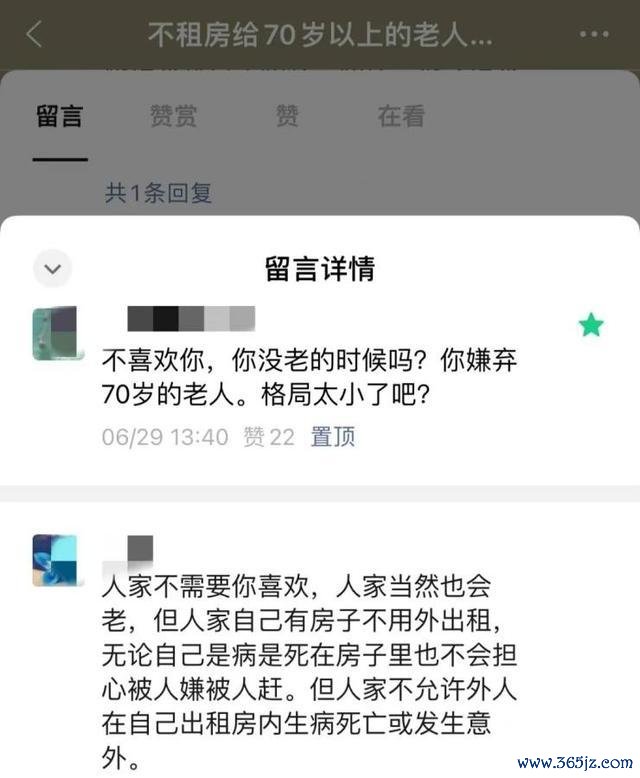Open the three-dot overflow menu
The height and width of the screenshot is (778, 640).
pos(594,34)
